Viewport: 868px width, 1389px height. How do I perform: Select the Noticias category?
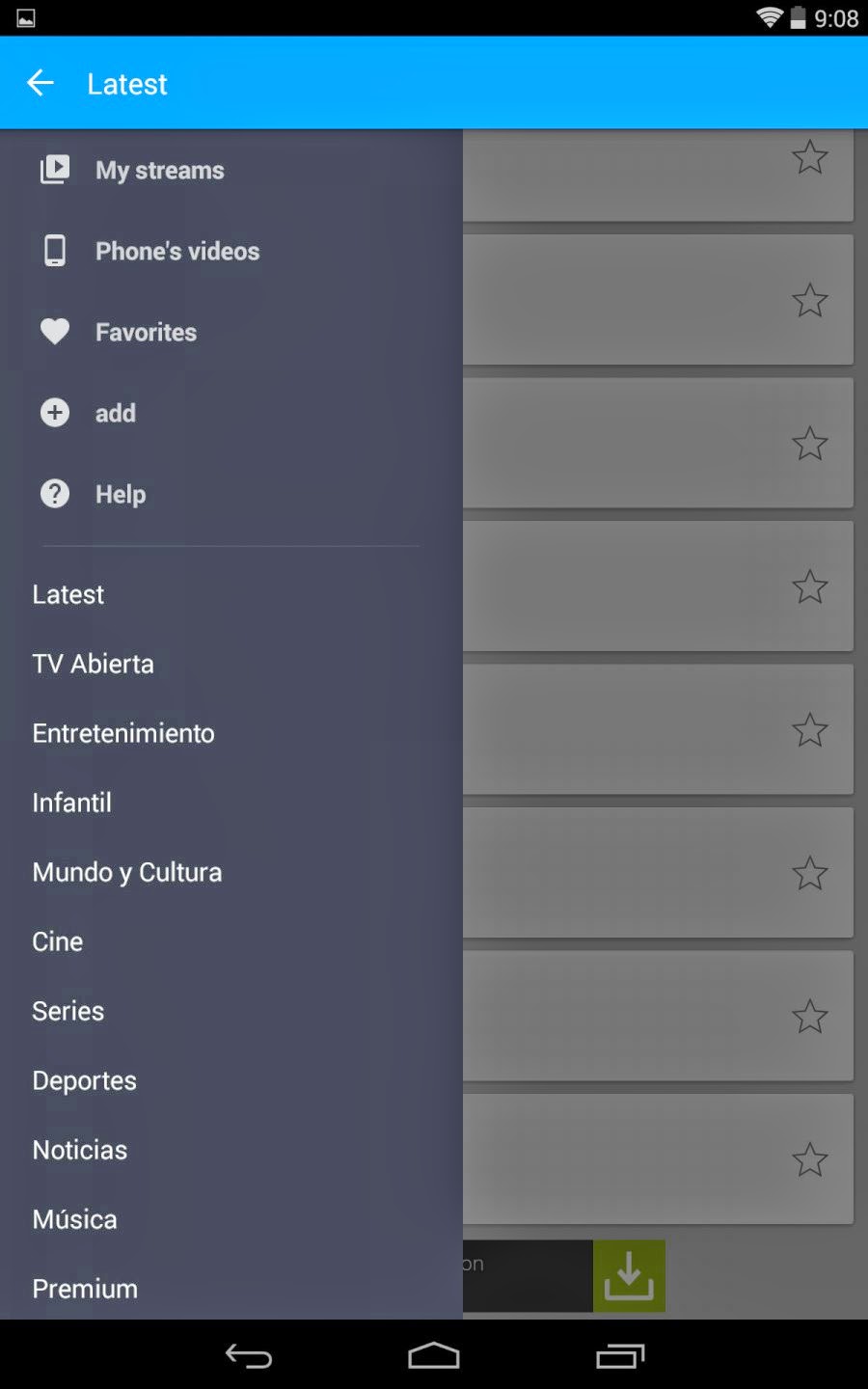pyautogui.click(x=231, y=1150)
